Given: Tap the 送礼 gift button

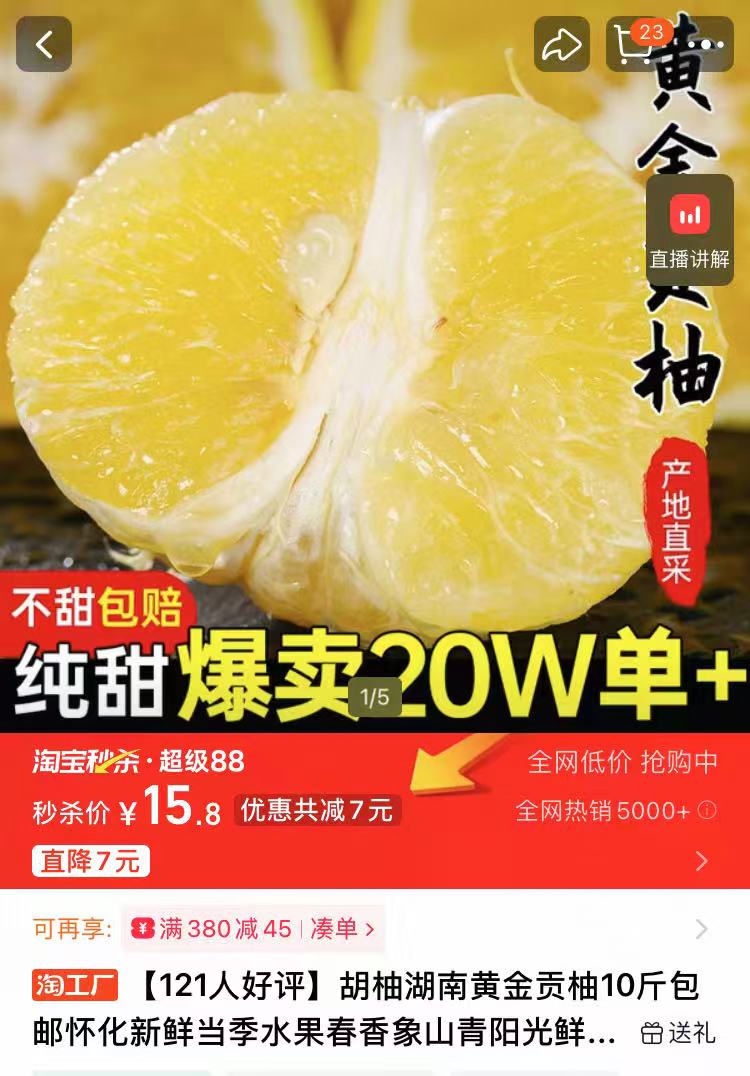Looking at the screenshot, I should (678, 1033).
